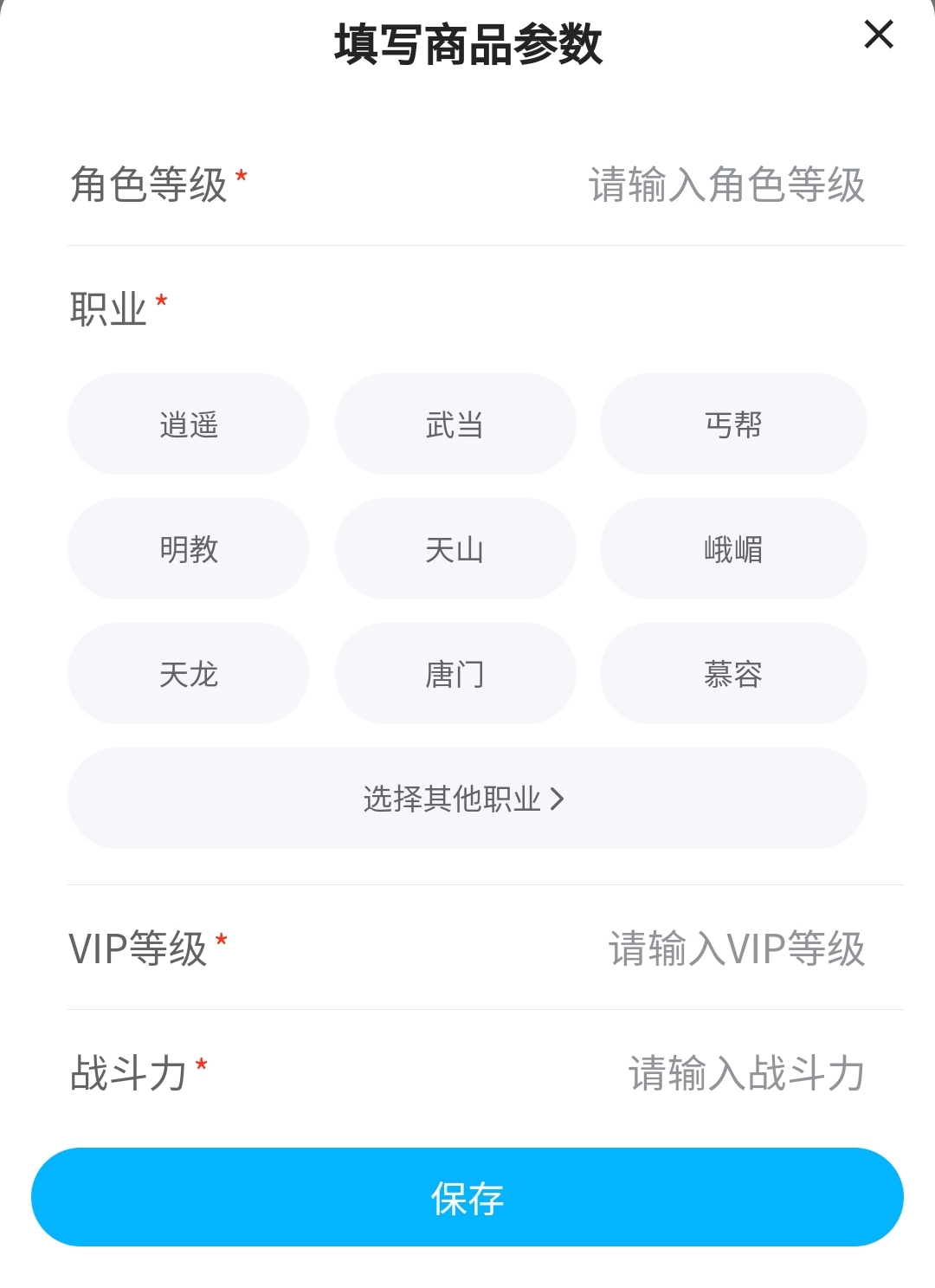Viewport: 935px width, 1288px height.
Task: Close the 填写商品参数 dialog
Action: pos(878,36)
